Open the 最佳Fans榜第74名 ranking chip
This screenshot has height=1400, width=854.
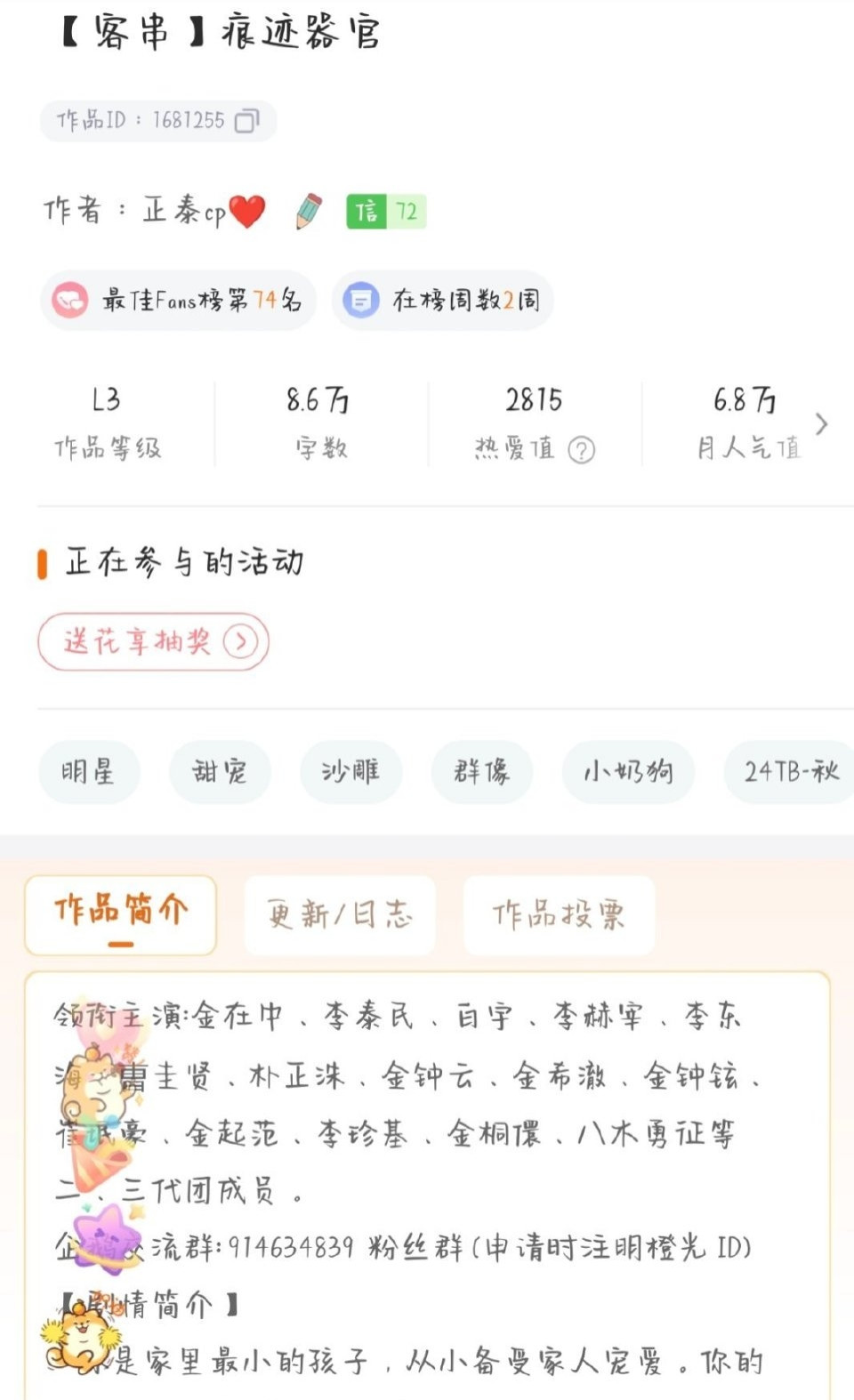pyautogui.click(x=178, y=301)
